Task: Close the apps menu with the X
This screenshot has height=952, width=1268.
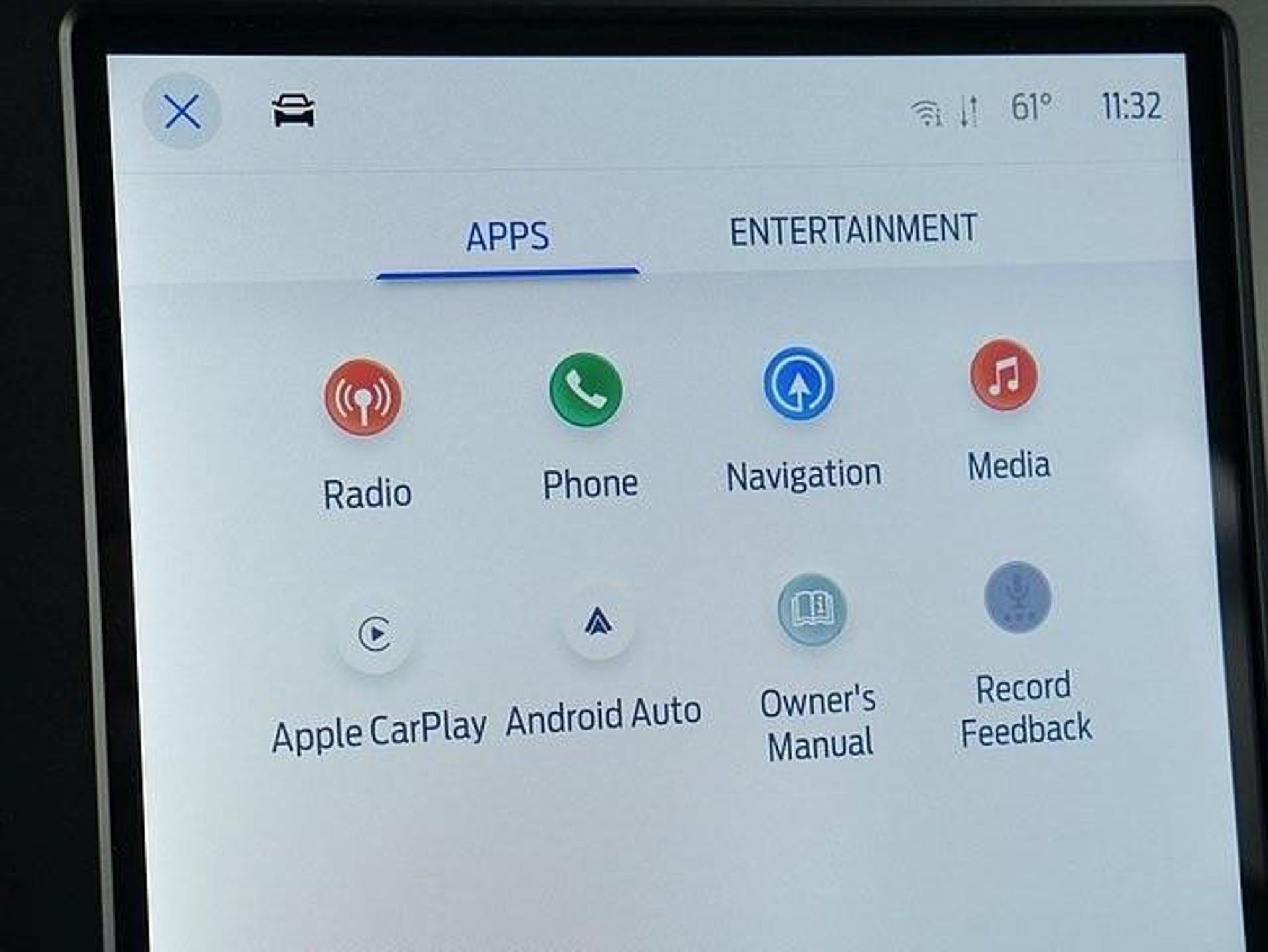Action: (182, 112)
